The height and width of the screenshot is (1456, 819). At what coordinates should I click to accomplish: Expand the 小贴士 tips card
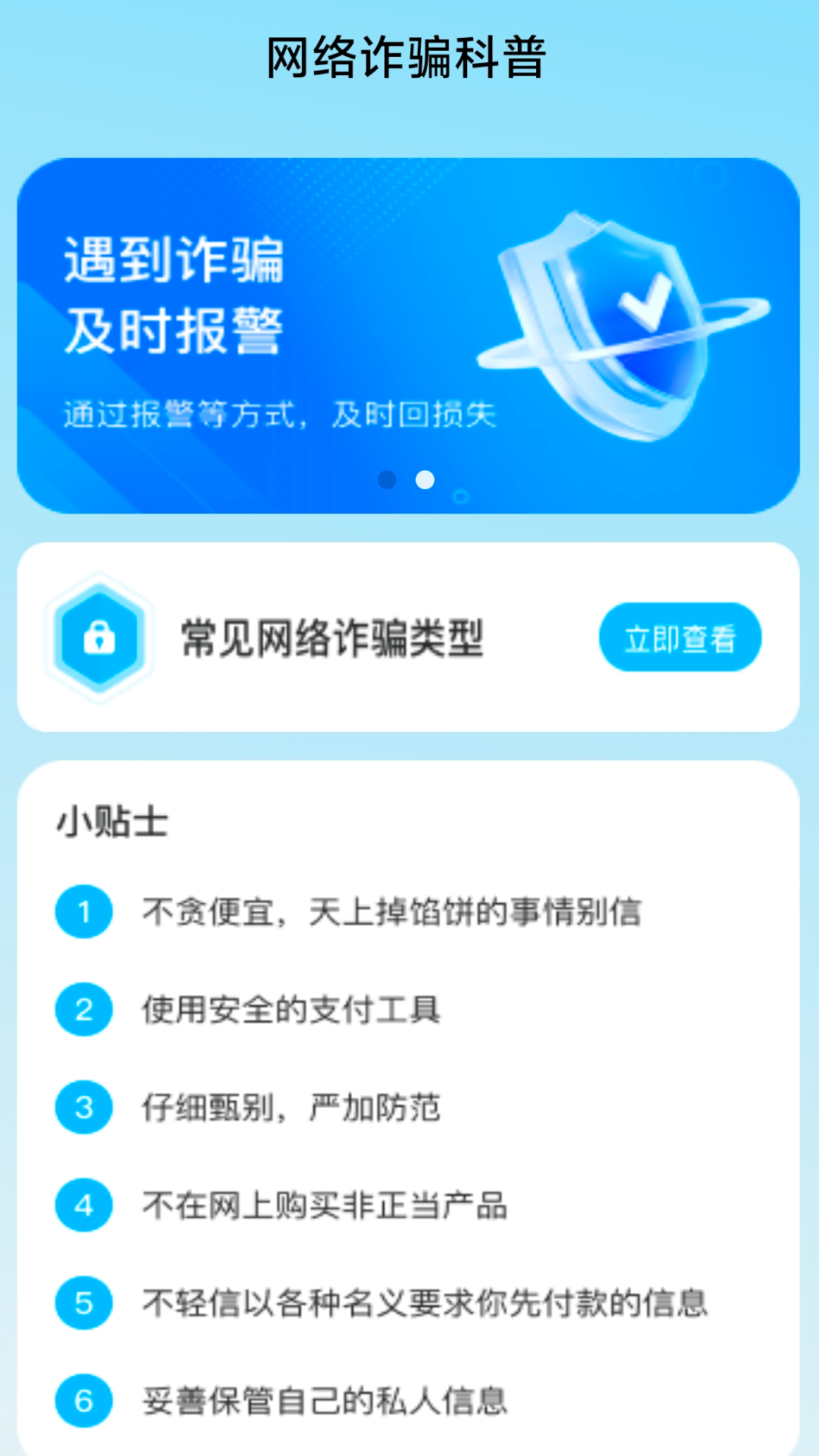[409, 1100]
